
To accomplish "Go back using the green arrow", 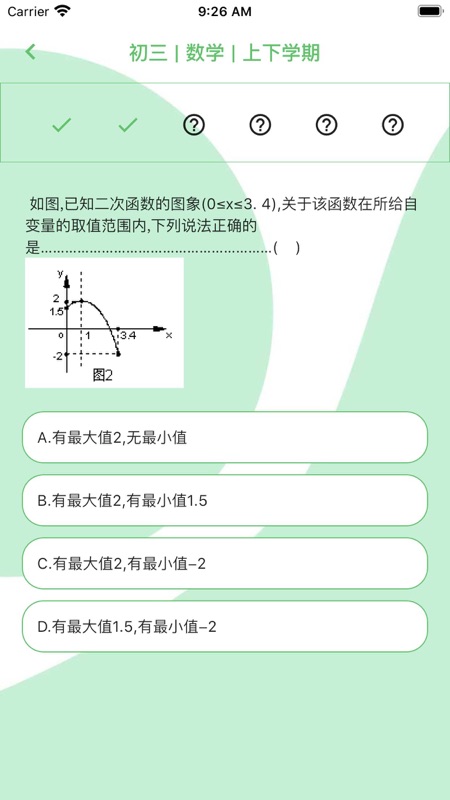I will pos(31,52).
